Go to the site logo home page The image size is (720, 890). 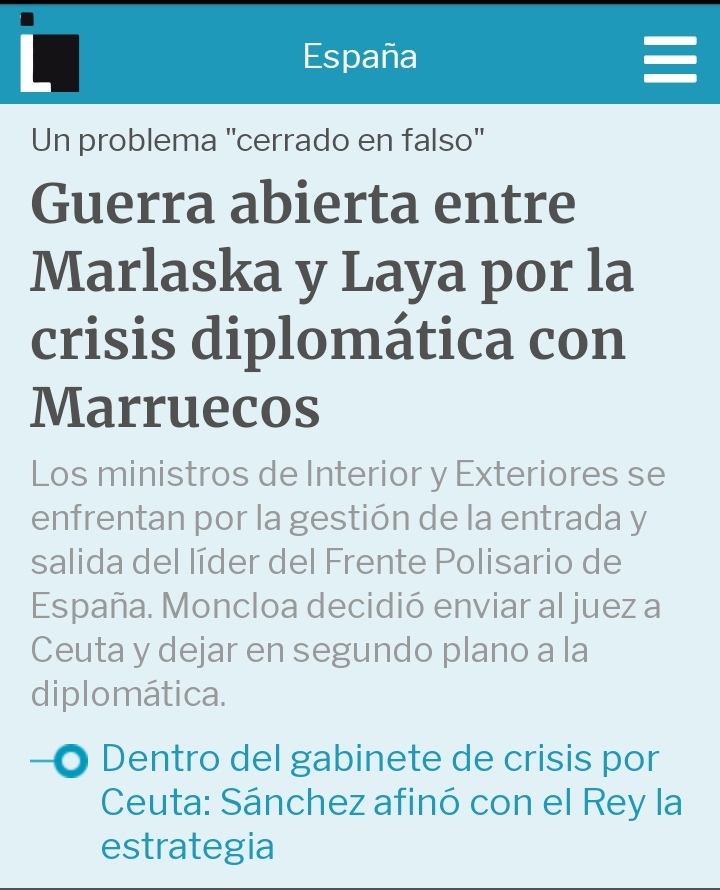49,58
